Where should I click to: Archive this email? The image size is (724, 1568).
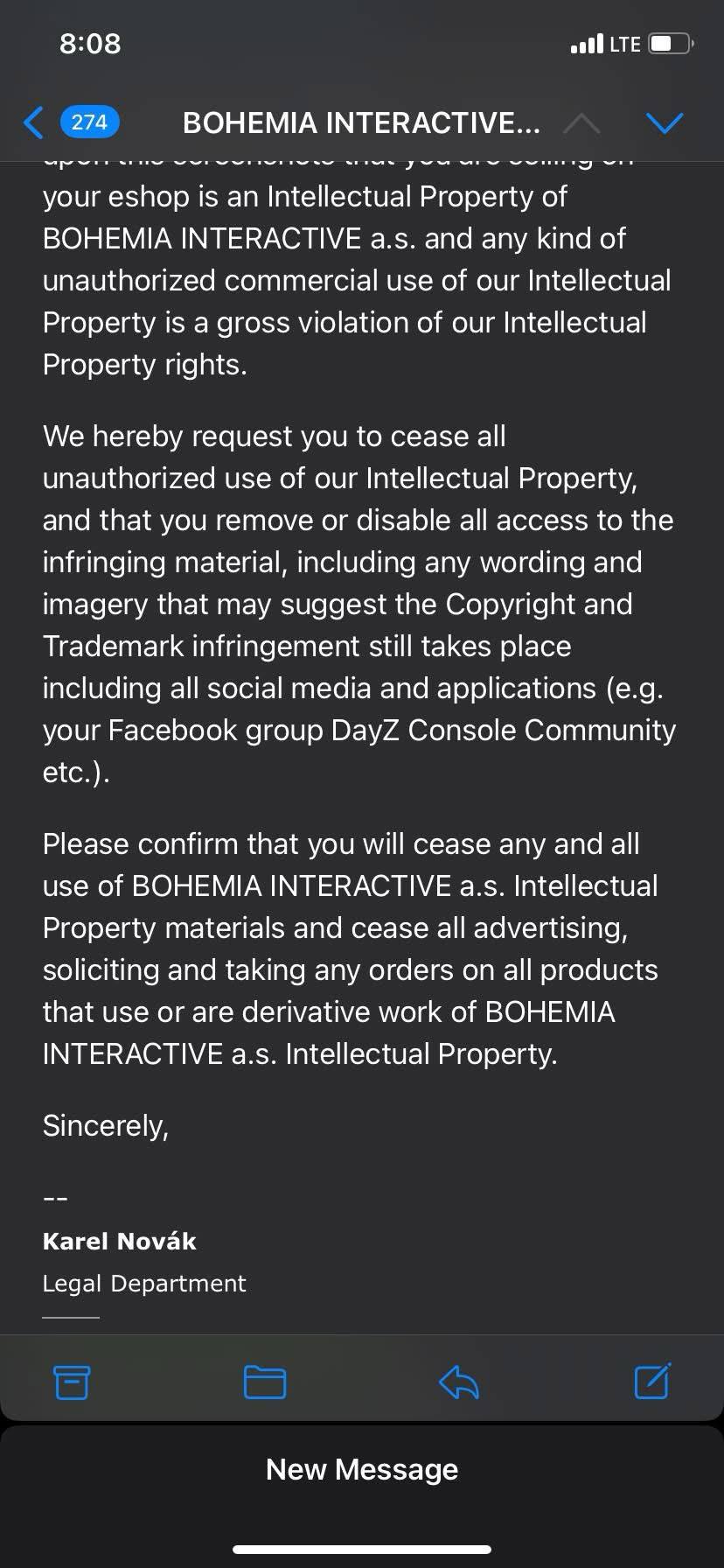pyautogui.click(x=72, y=1382)
